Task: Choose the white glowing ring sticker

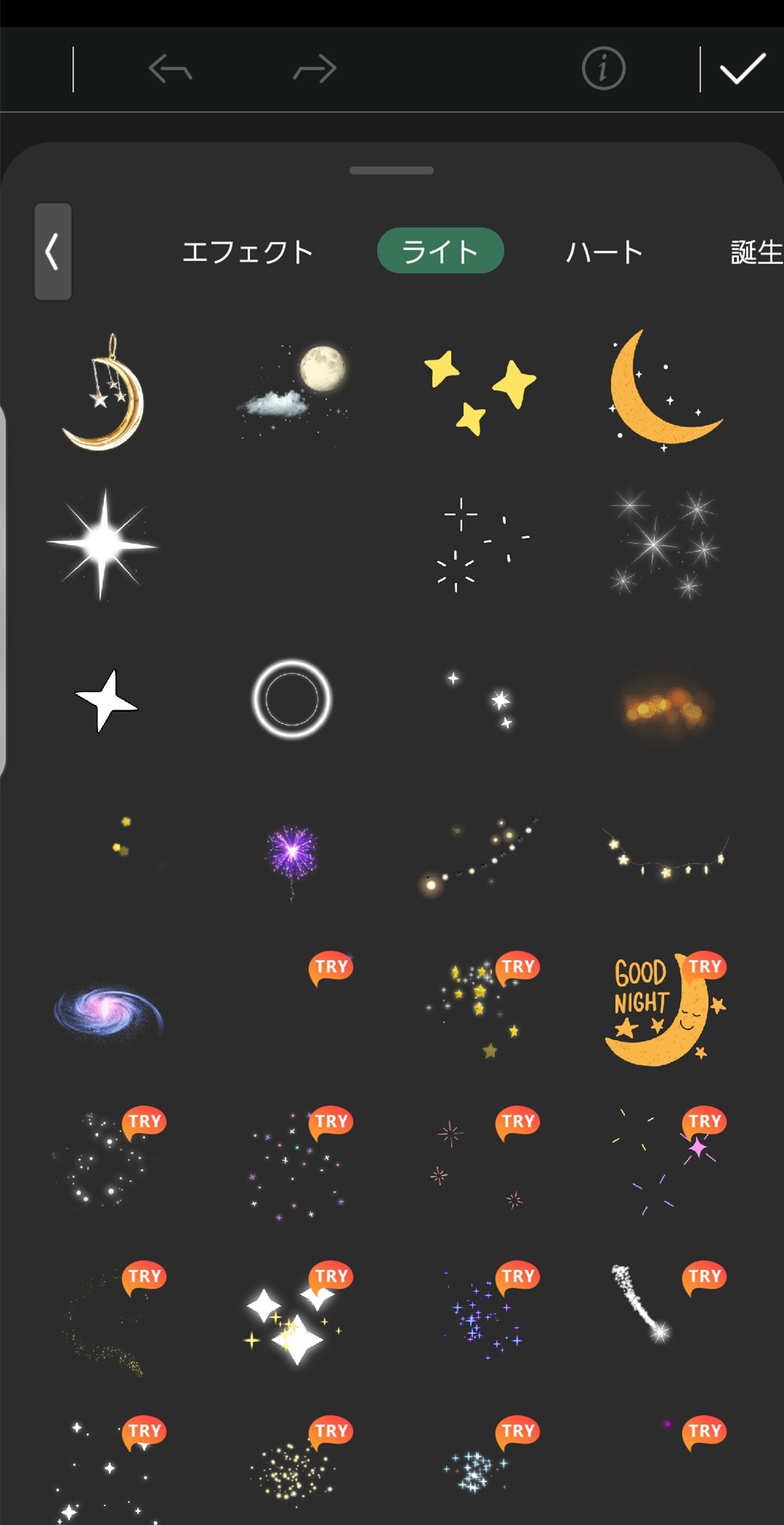Action: (291, 699)
